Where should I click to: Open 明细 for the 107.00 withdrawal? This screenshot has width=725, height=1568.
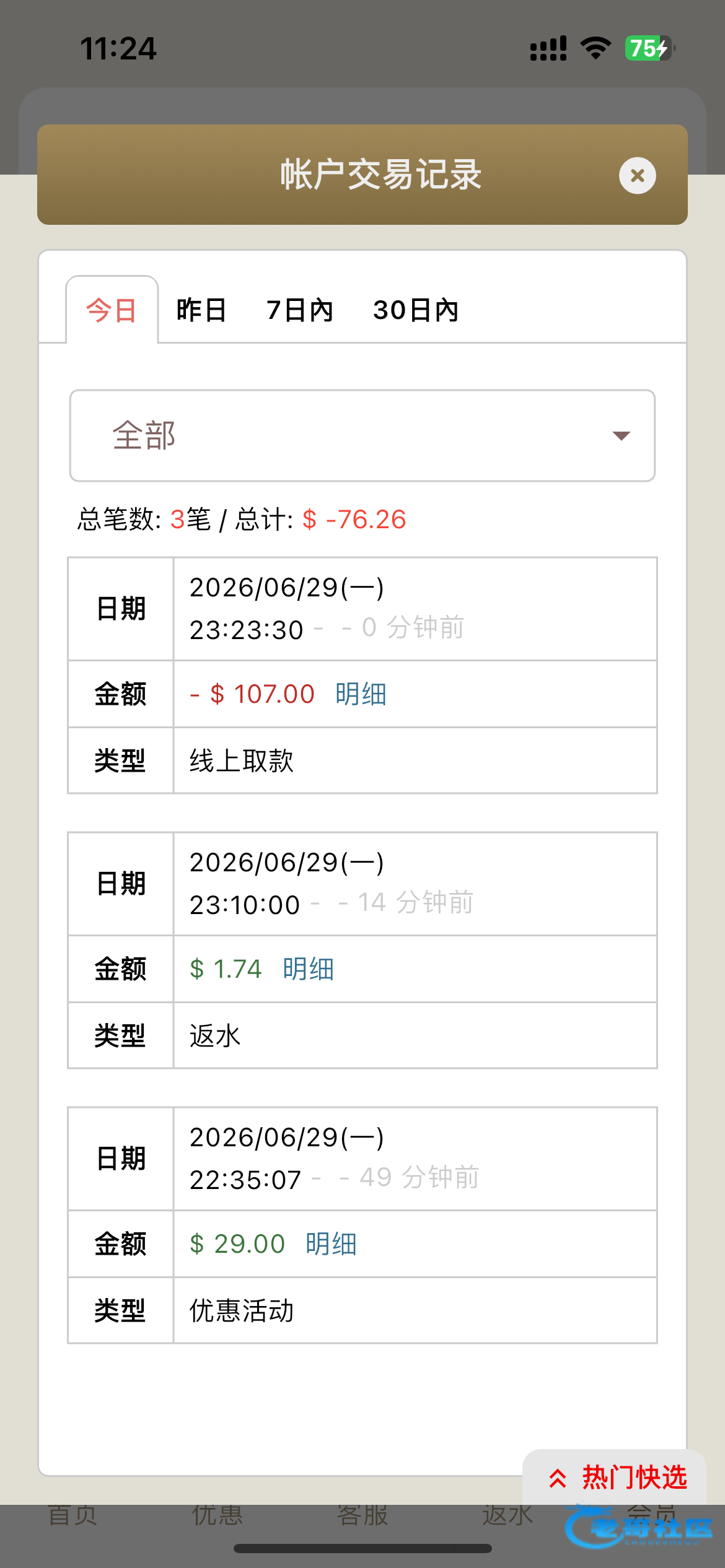point(361,694)
